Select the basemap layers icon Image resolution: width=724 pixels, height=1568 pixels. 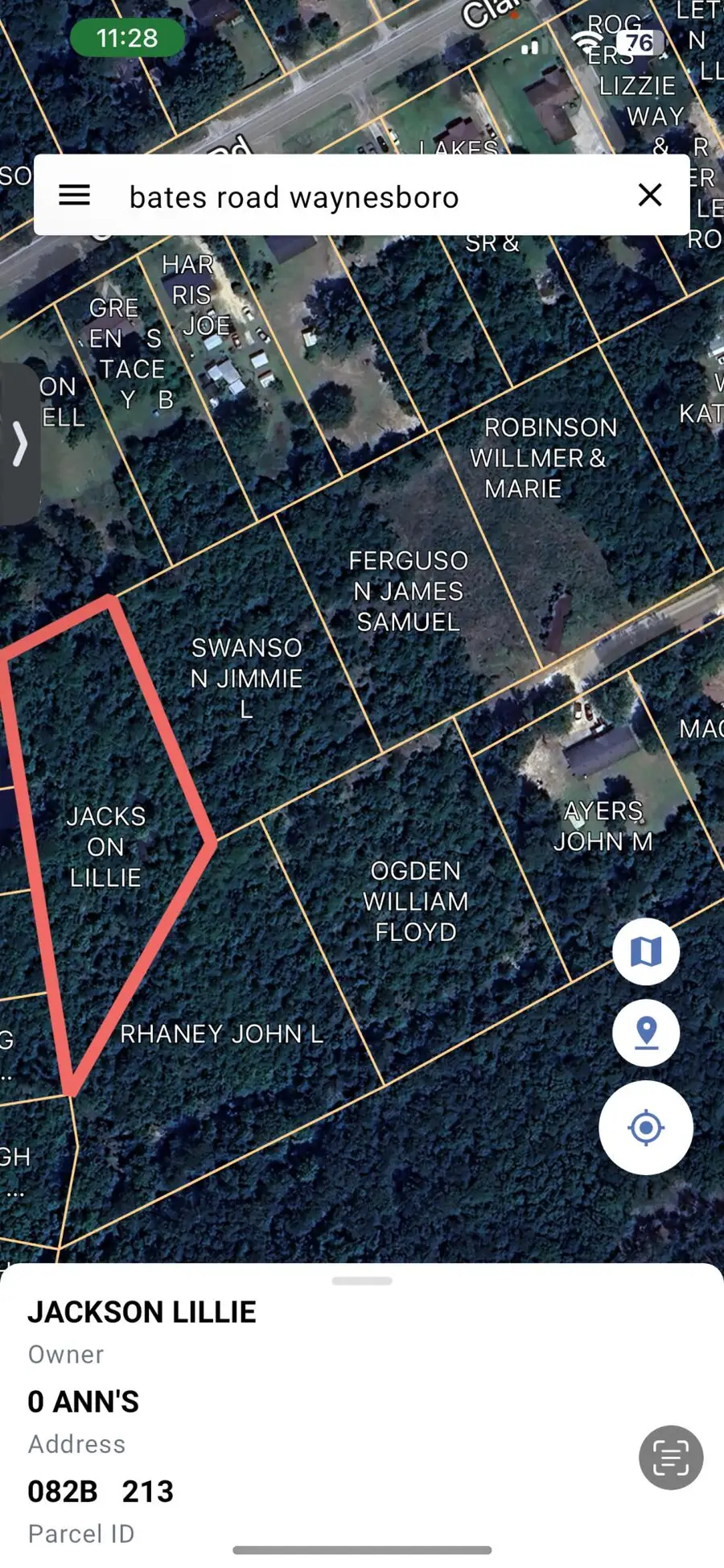tap(646, 951)
